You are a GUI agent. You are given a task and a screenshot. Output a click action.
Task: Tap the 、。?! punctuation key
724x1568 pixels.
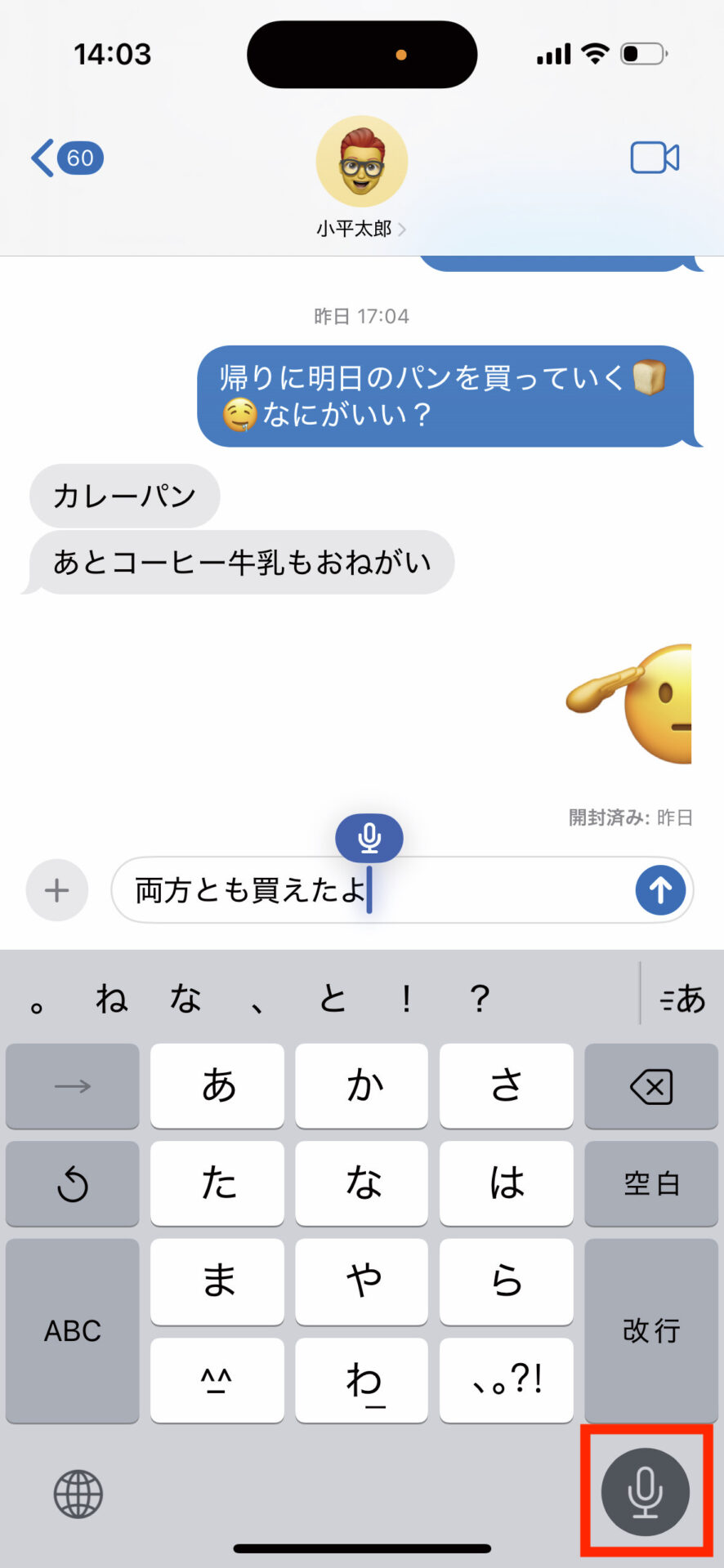point(506,1380)
